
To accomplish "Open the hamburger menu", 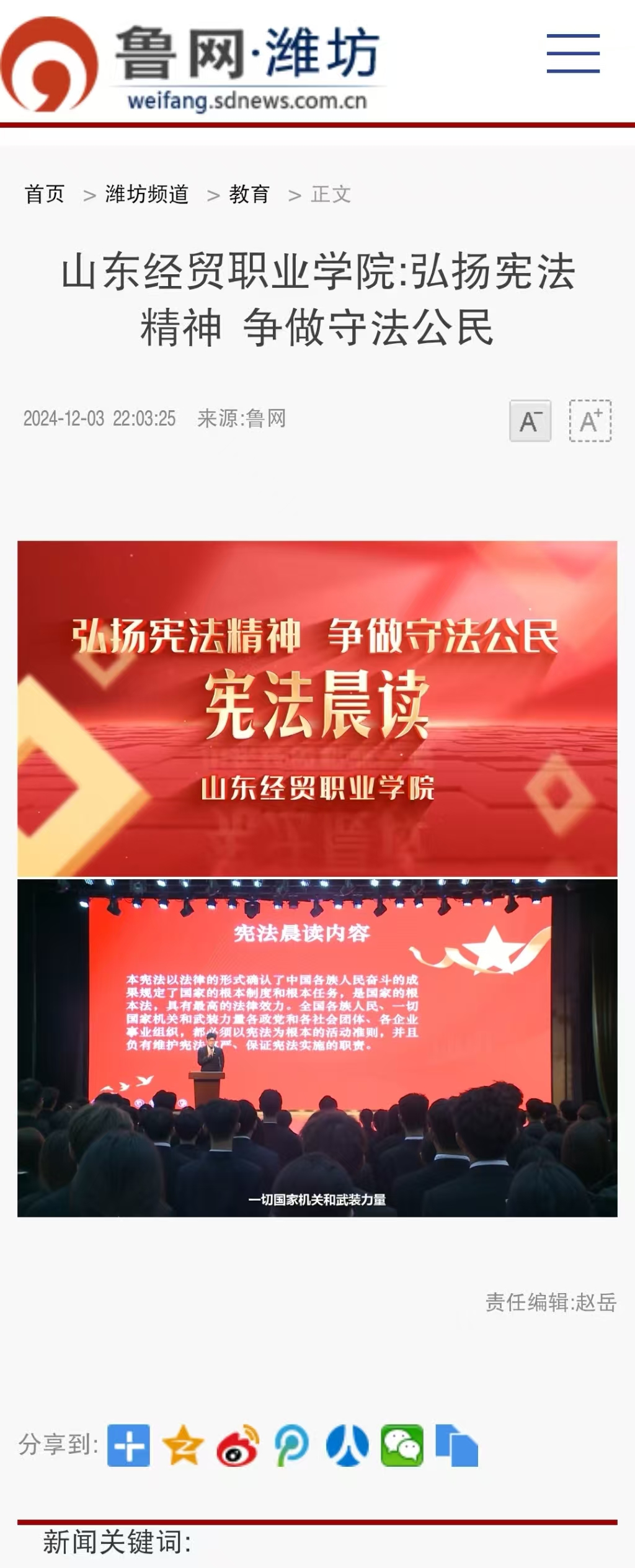I will 573,54.
